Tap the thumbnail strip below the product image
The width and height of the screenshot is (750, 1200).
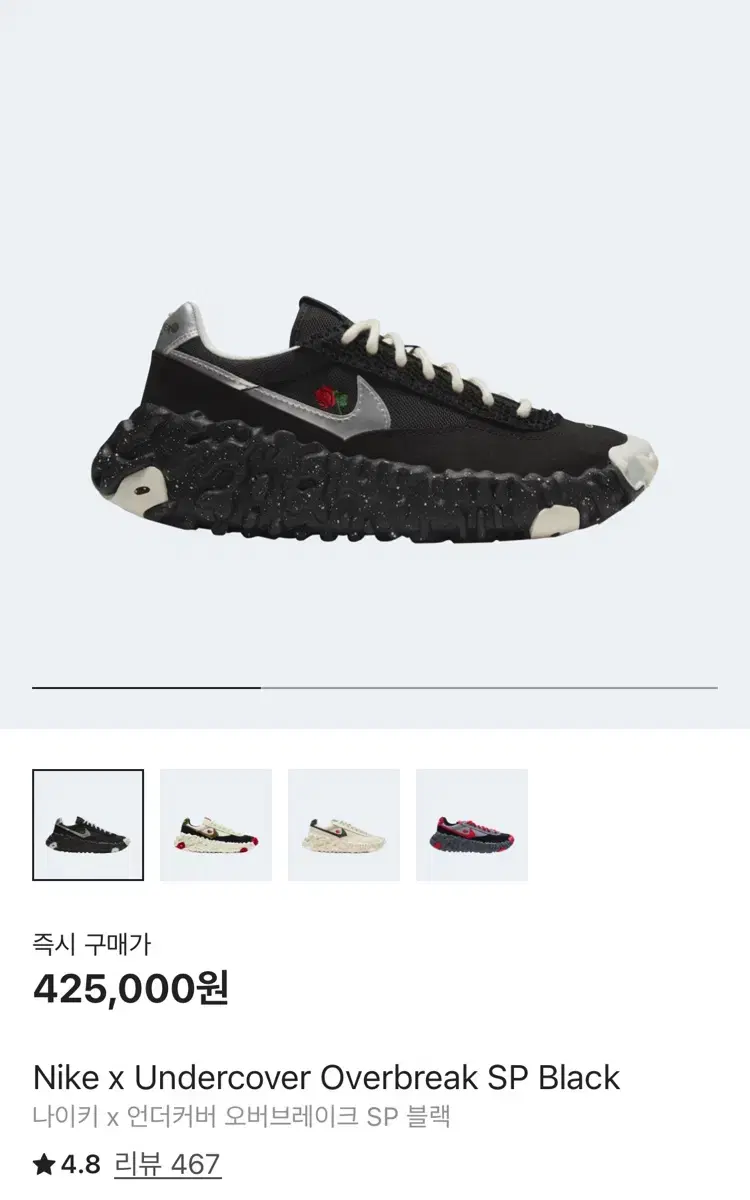pos(280,823)
